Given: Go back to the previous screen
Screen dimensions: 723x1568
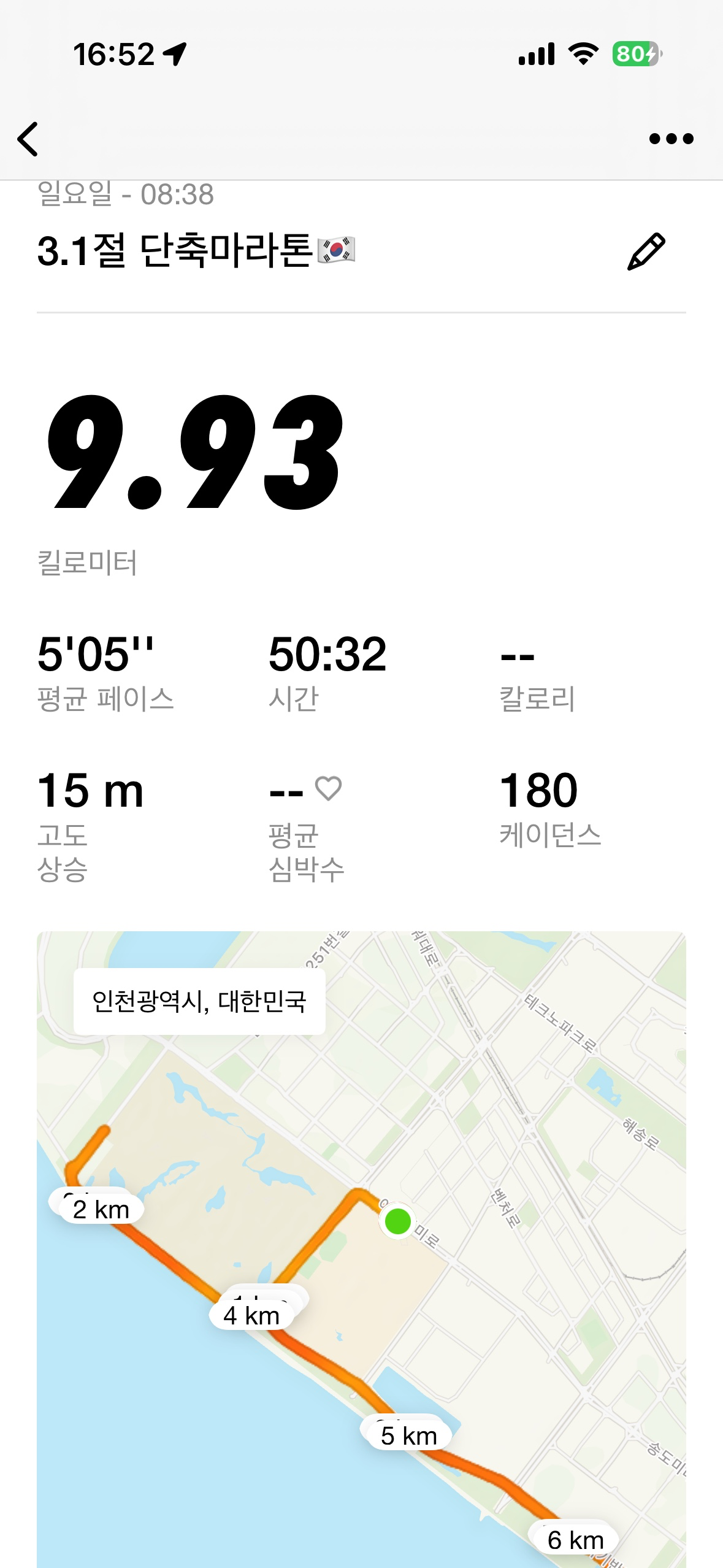Looking at the screenshot, I should 28,139.
